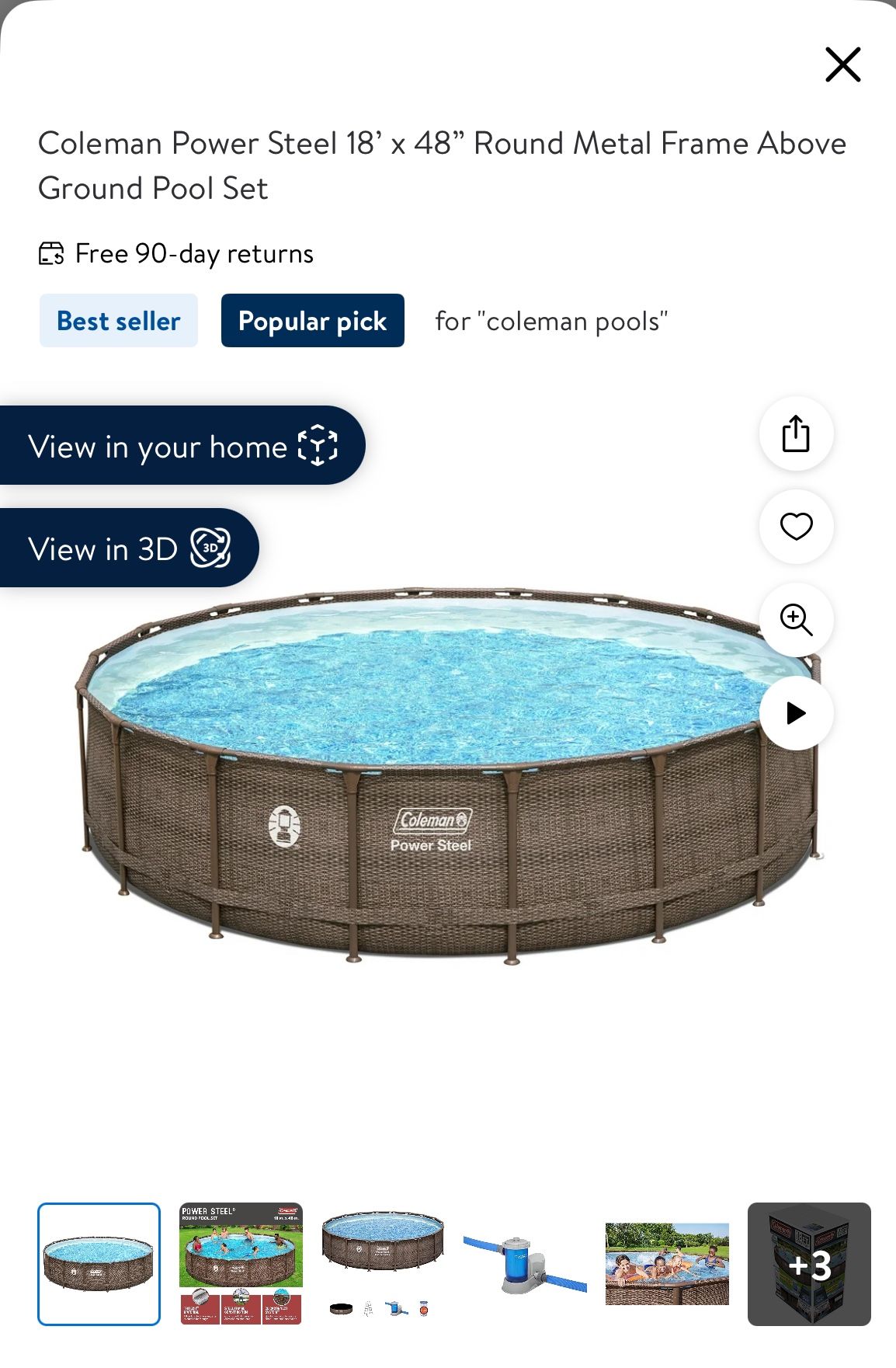The width and height of the screenshot is (896, 1368).
Task: Close the product media viewer
Action: 842,64
